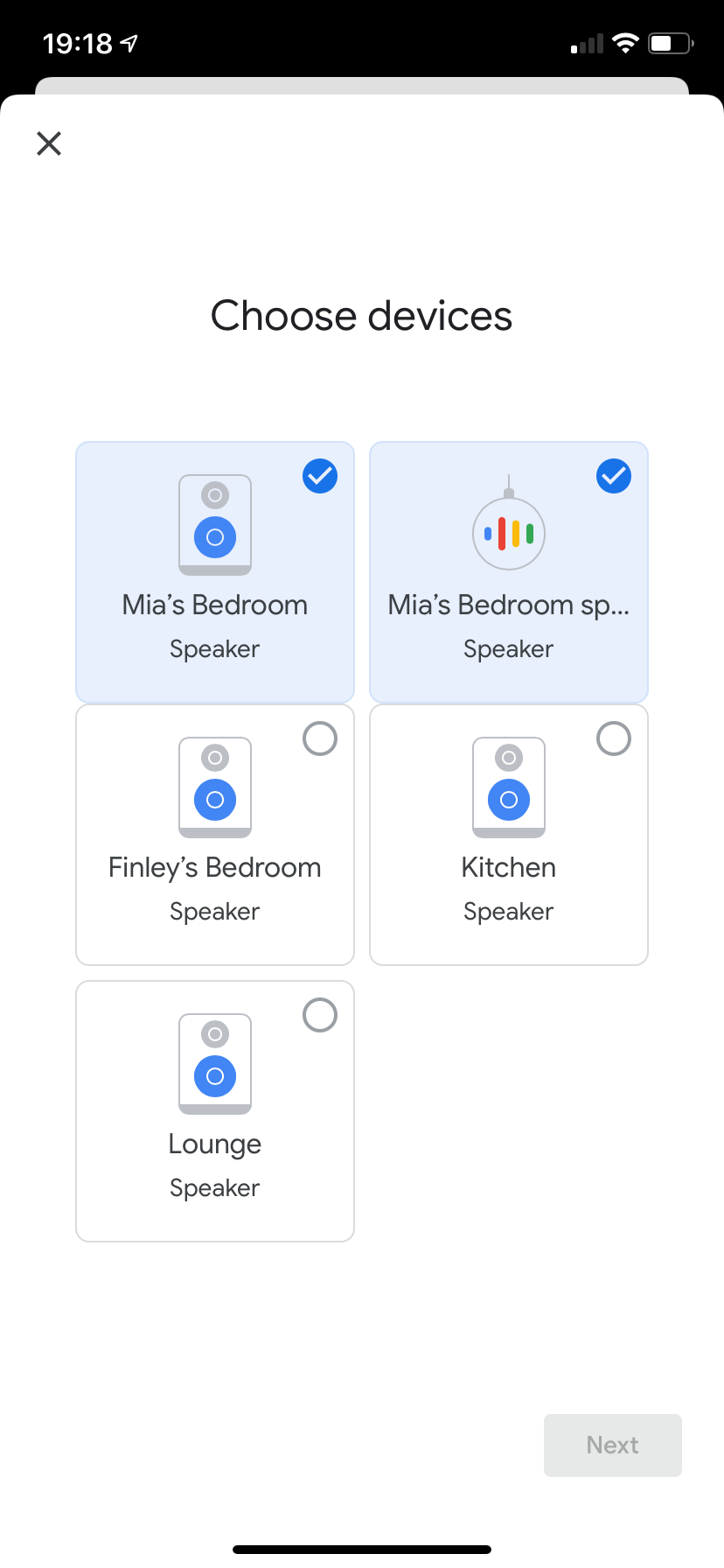Close the Choose devices sheet
Image resolution: width=724 pixels, height=1568 pixels.
pyautogui.click(x=49, y=143)
